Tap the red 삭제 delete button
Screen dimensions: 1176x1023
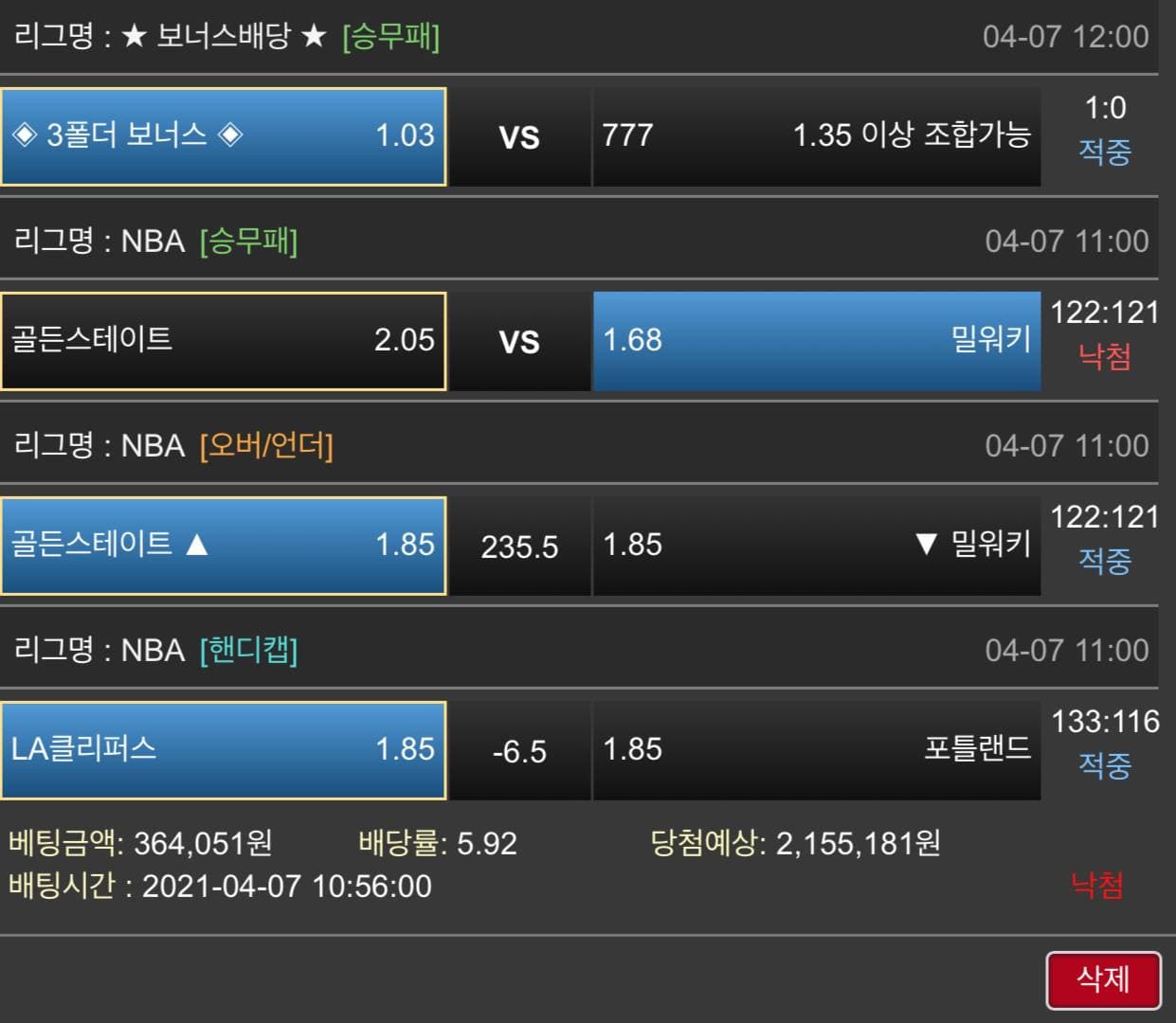1103,979
